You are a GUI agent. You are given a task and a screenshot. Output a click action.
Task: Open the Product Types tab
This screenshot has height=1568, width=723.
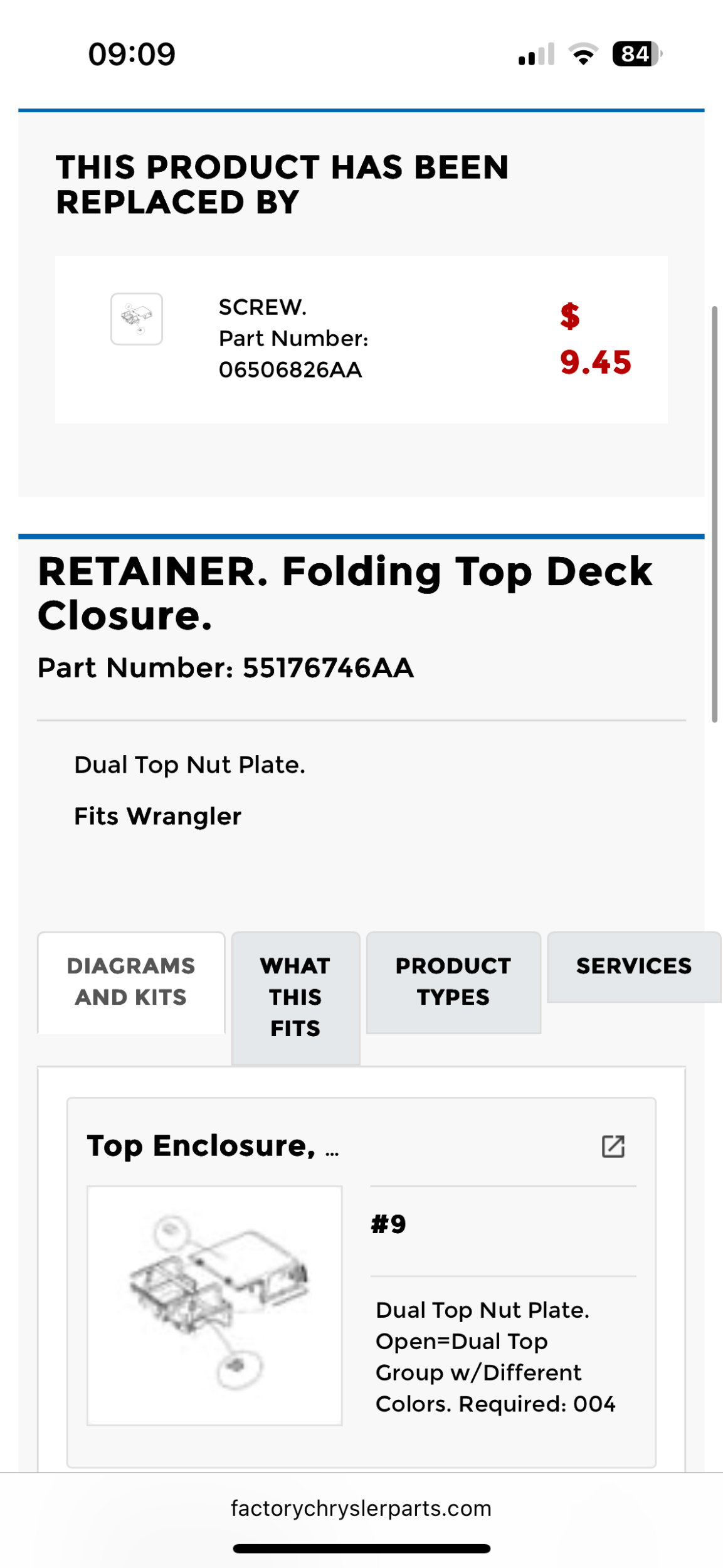pyautogui.click(x=453, y=982)
